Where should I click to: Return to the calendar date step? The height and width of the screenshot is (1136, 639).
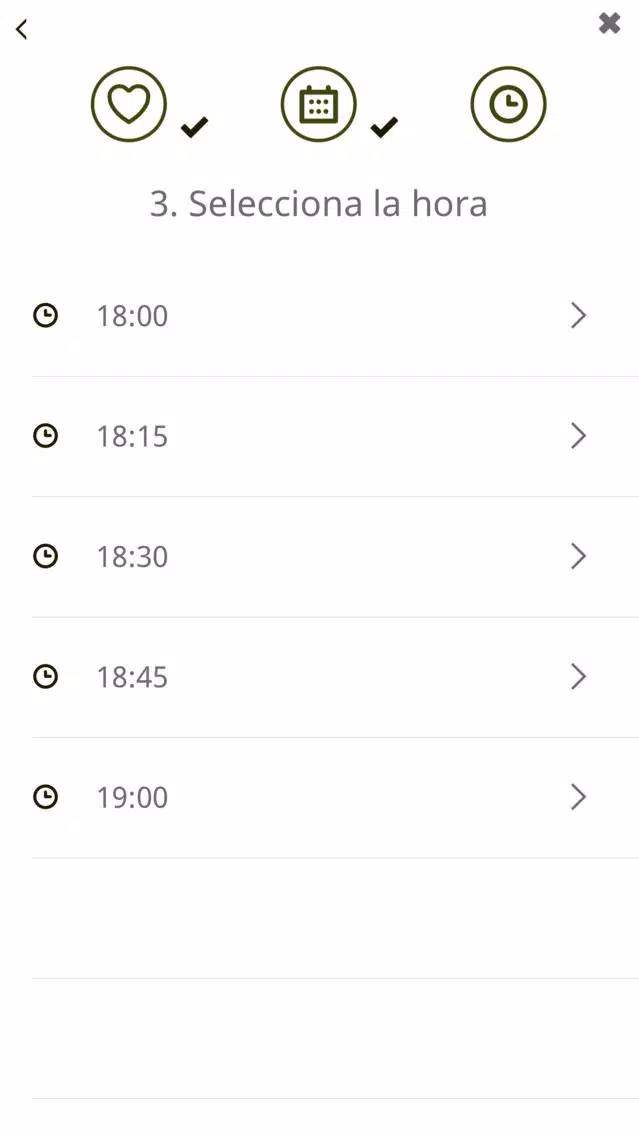click(319, 104)
